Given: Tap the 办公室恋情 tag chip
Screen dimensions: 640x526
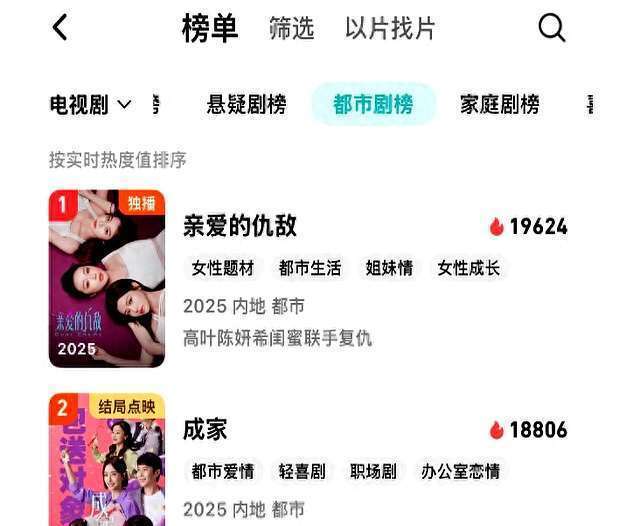Looking at the screenshot, I should [460, 471].
